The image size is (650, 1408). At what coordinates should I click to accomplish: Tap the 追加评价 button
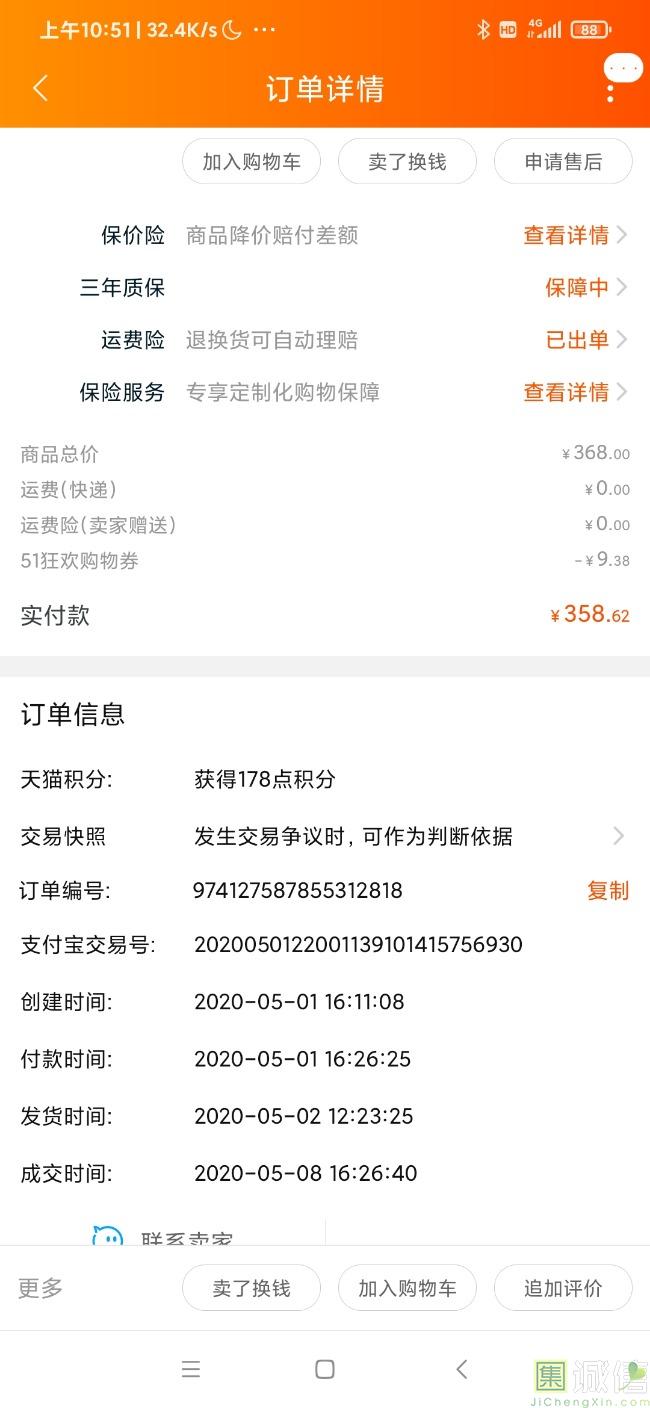[563, 1288]
